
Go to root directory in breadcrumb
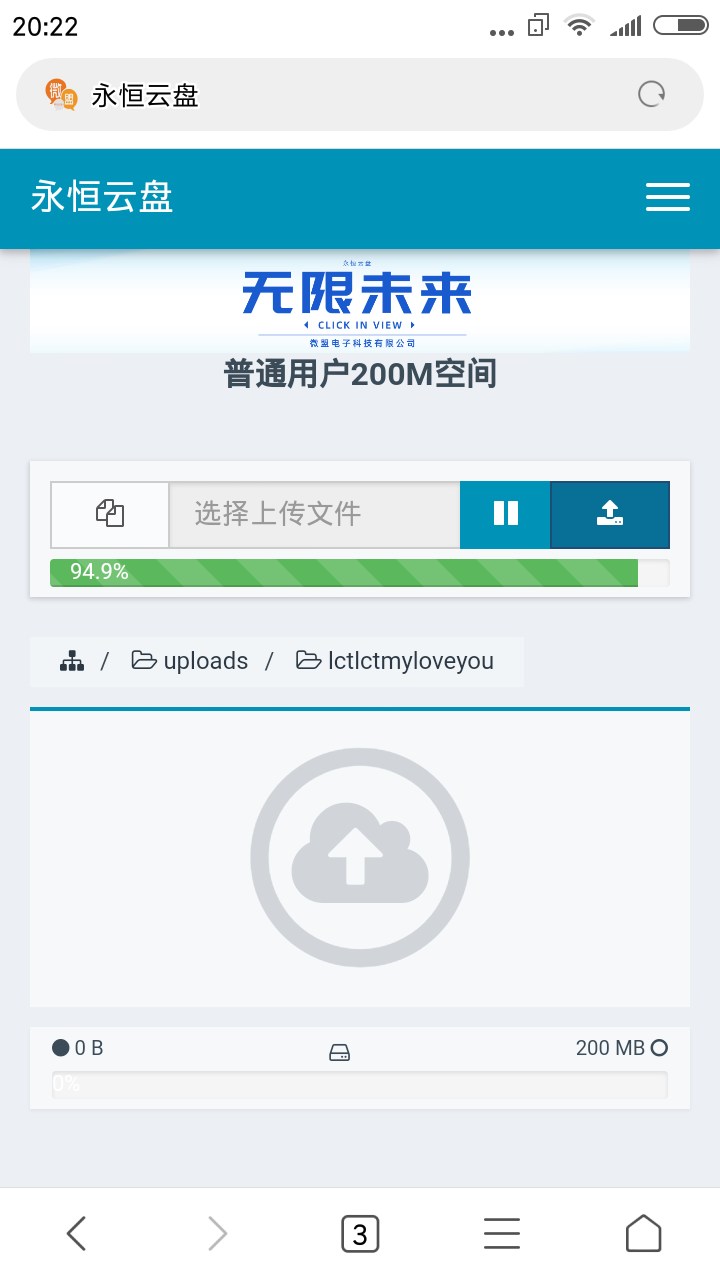(72, 661)
